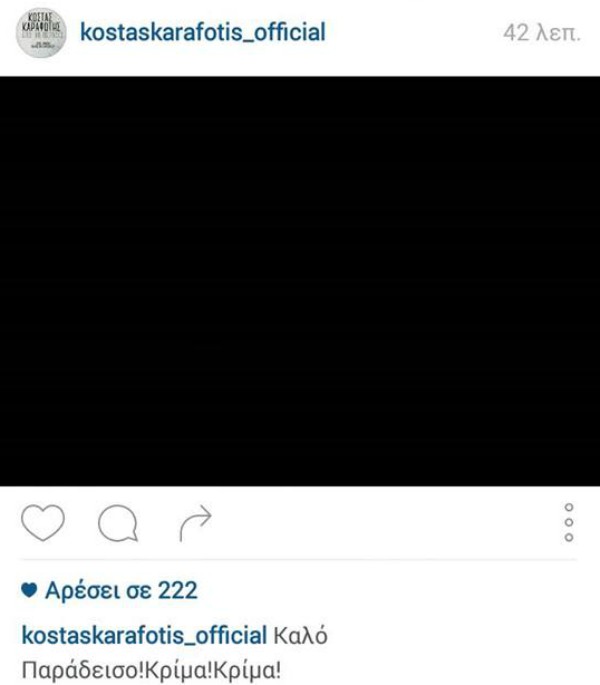The height and width of the screenshot is (685, 600).
Task: Like this post with the heart icon
Action: pyautogui.click(x=43, y=522)
